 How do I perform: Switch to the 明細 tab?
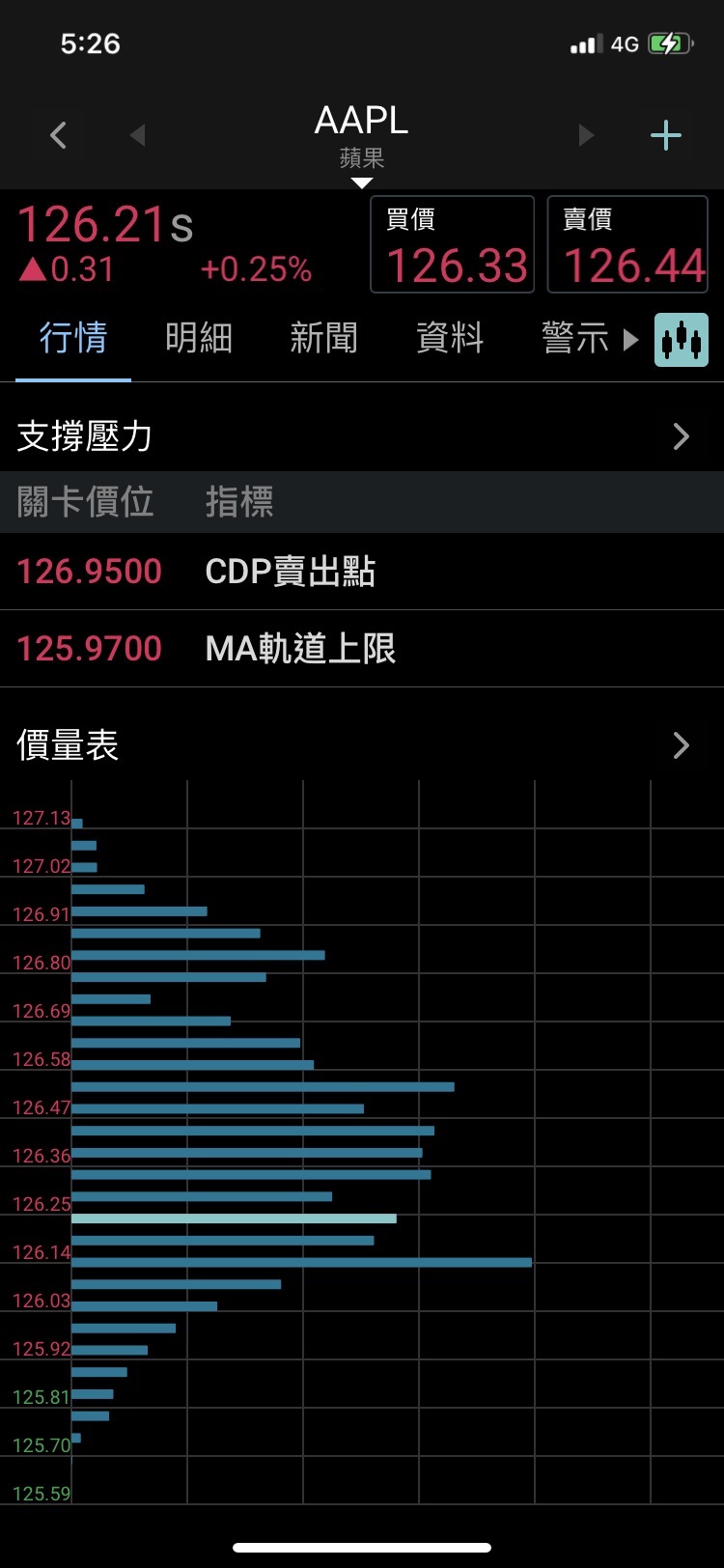point(199,339)
